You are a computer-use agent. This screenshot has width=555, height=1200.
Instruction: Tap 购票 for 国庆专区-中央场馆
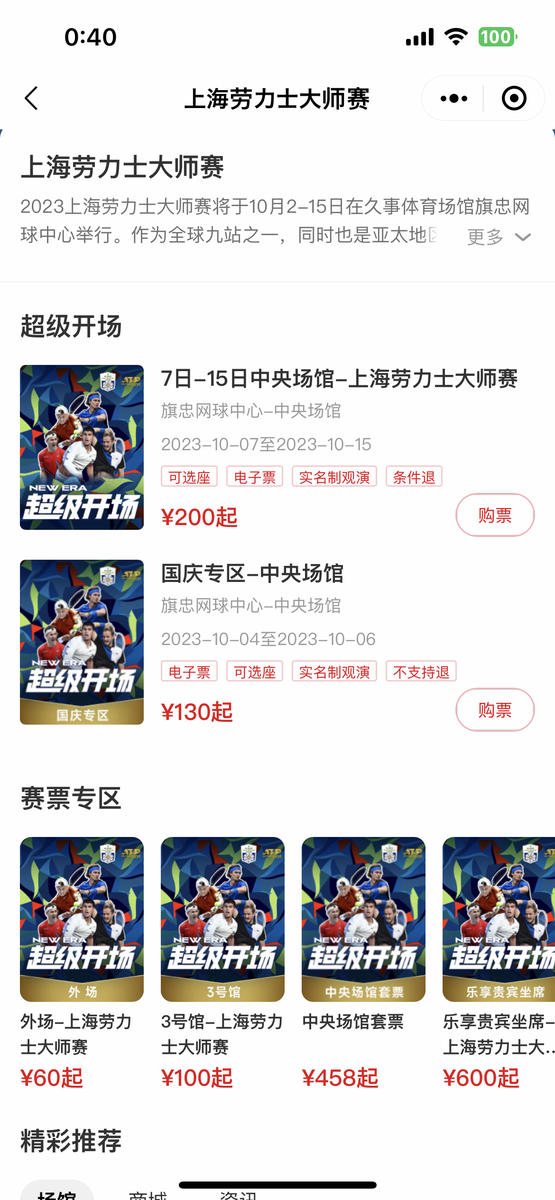[x=495, y=710]
